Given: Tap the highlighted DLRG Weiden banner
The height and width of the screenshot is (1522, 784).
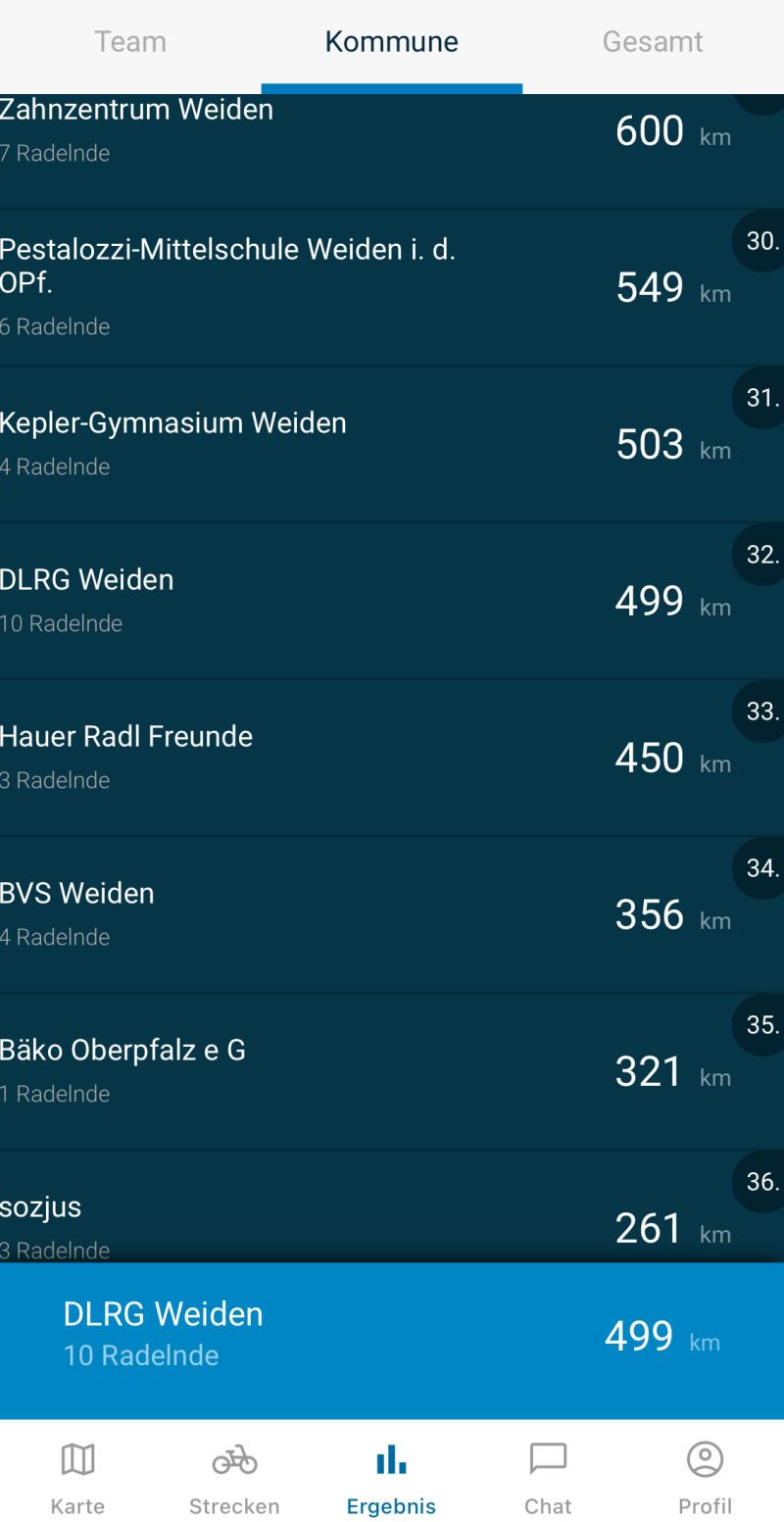Looking at the screenshot, I should tap(392, 1341).
